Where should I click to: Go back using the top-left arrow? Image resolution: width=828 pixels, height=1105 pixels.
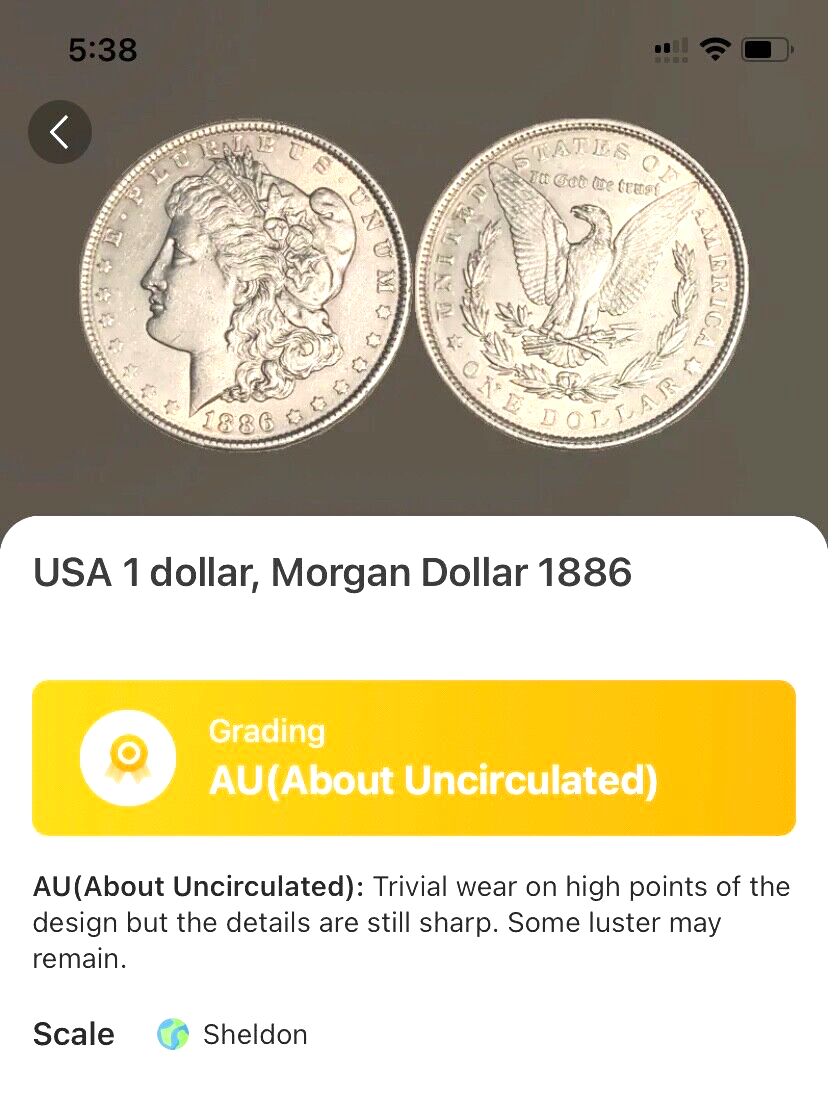pos(60,132)
